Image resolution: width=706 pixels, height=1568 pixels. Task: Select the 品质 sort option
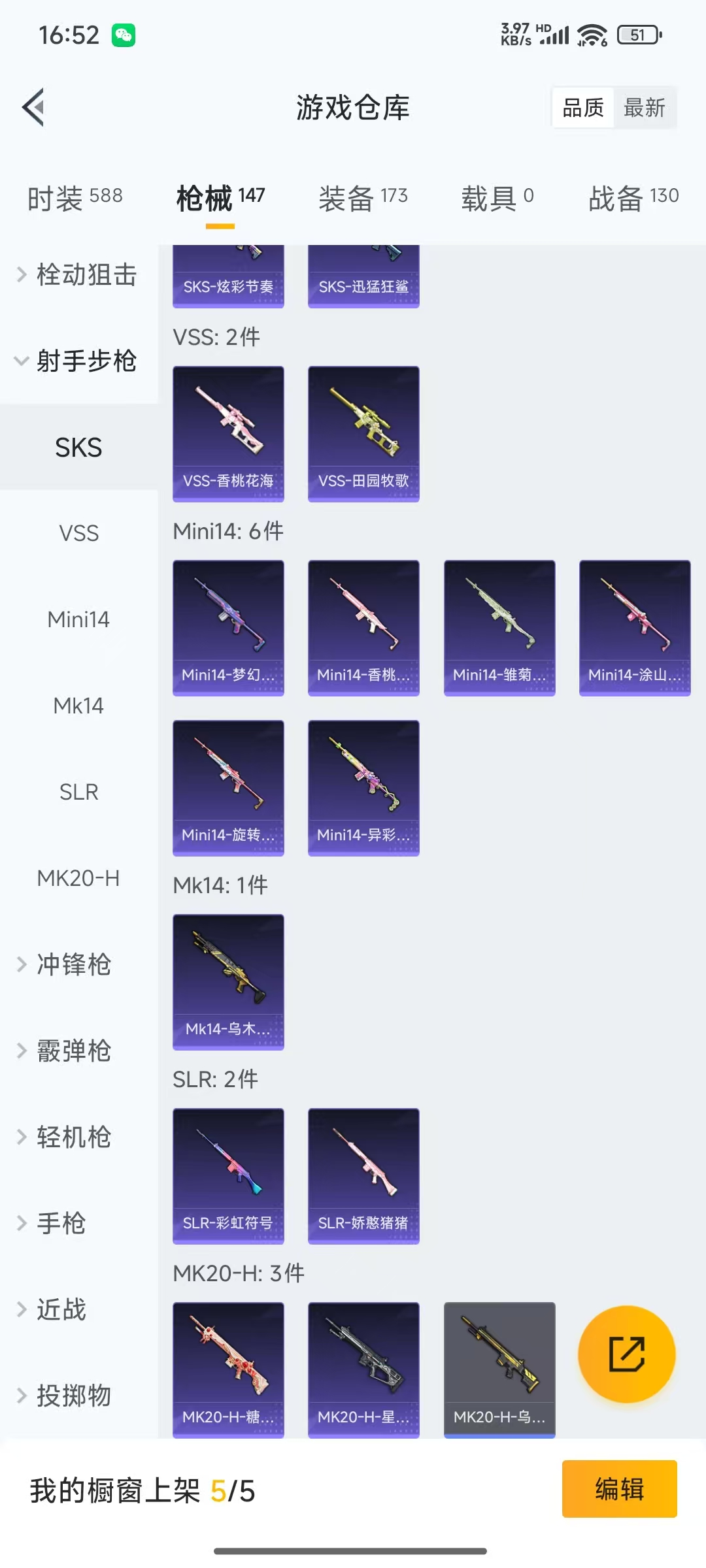tap(583, 108)
